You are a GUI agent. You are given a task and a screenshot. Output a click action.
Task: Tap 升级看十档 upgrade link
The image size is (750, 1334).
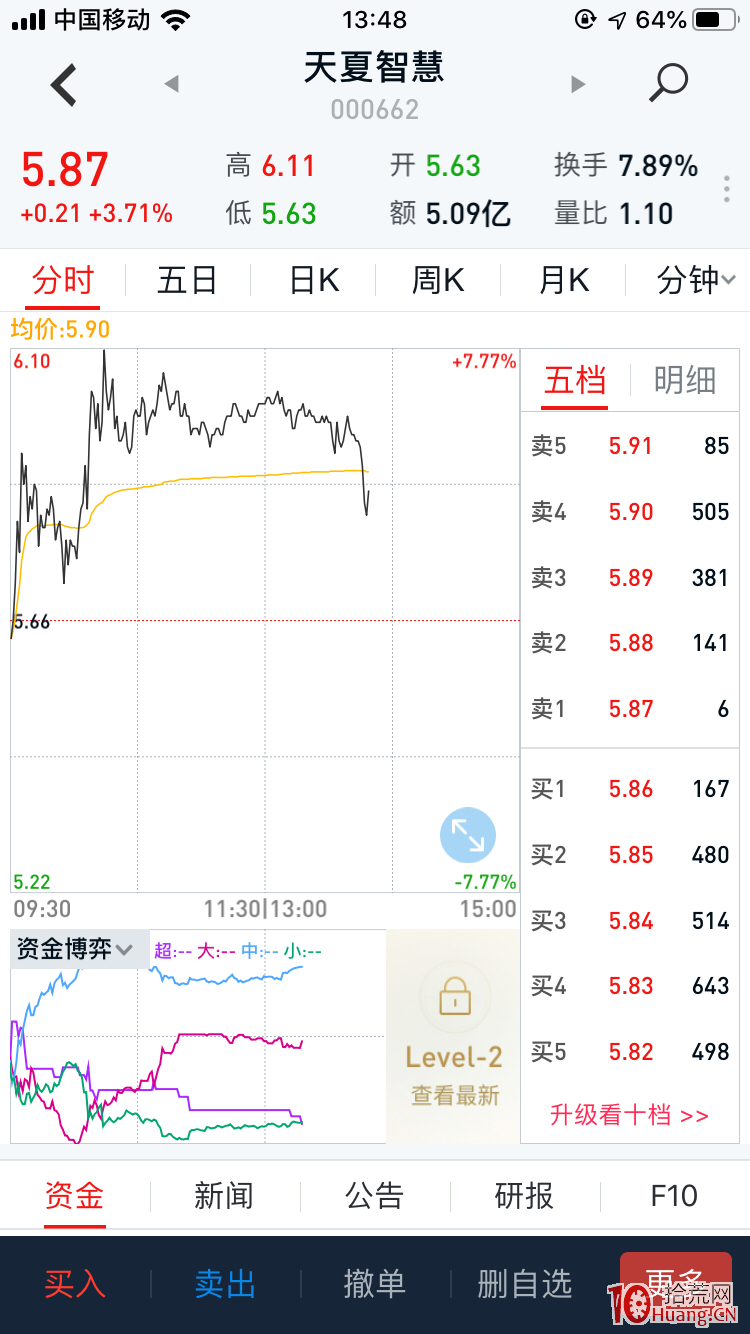[629, 1115]
